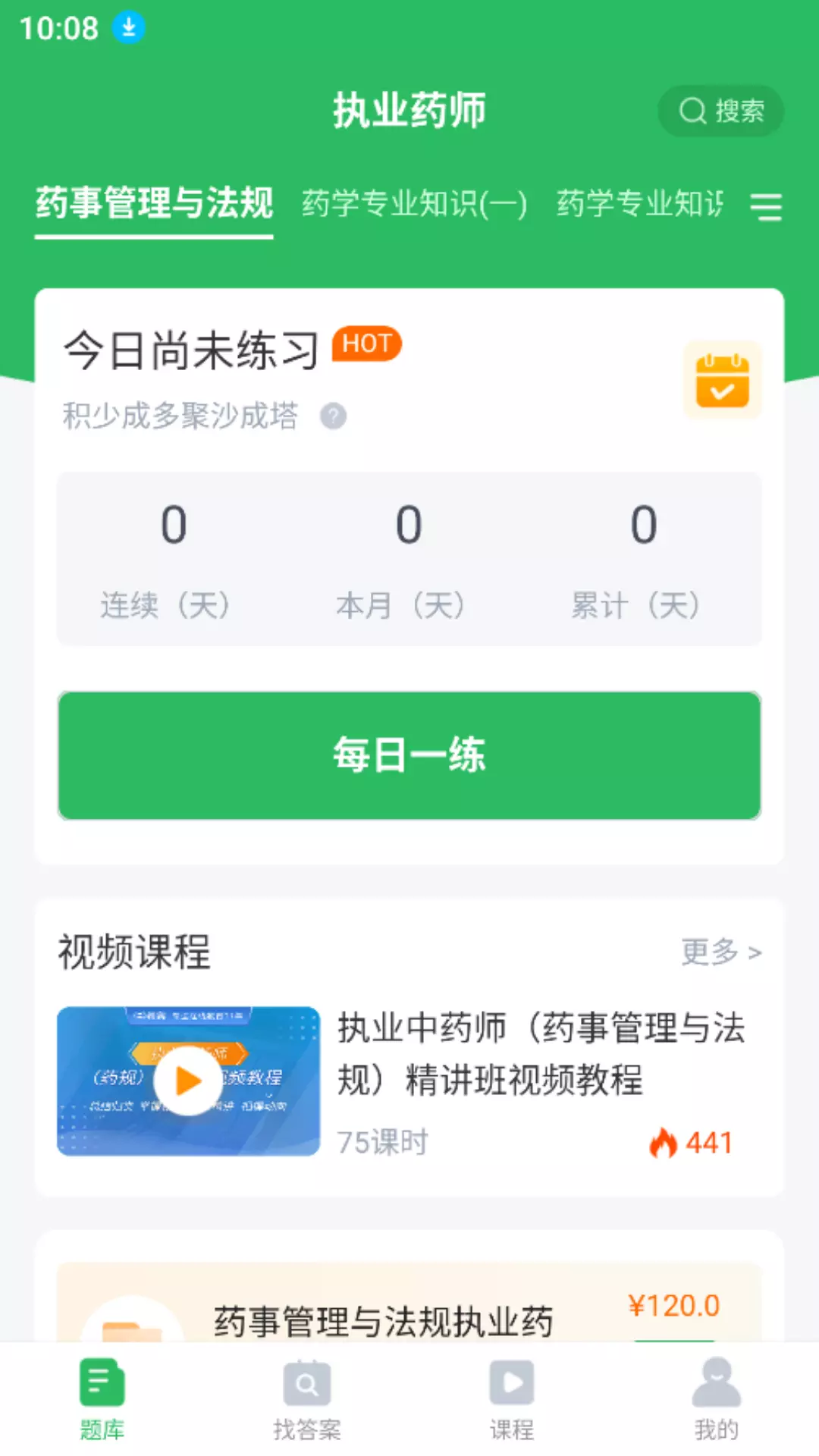Tap the question mark help icon
The height and width of the screenshot is (1456, 819).
(333, 416)
